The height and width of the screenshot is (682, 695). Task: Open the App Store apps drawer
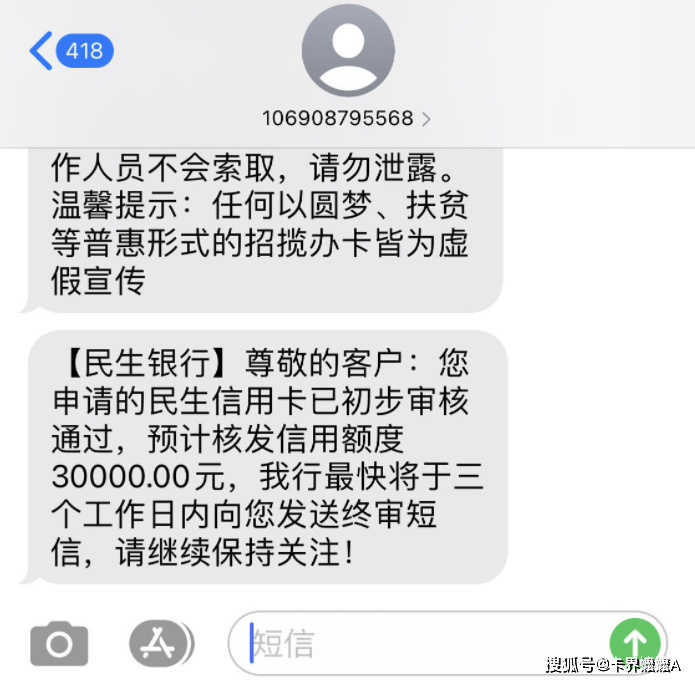pos(160,643)
